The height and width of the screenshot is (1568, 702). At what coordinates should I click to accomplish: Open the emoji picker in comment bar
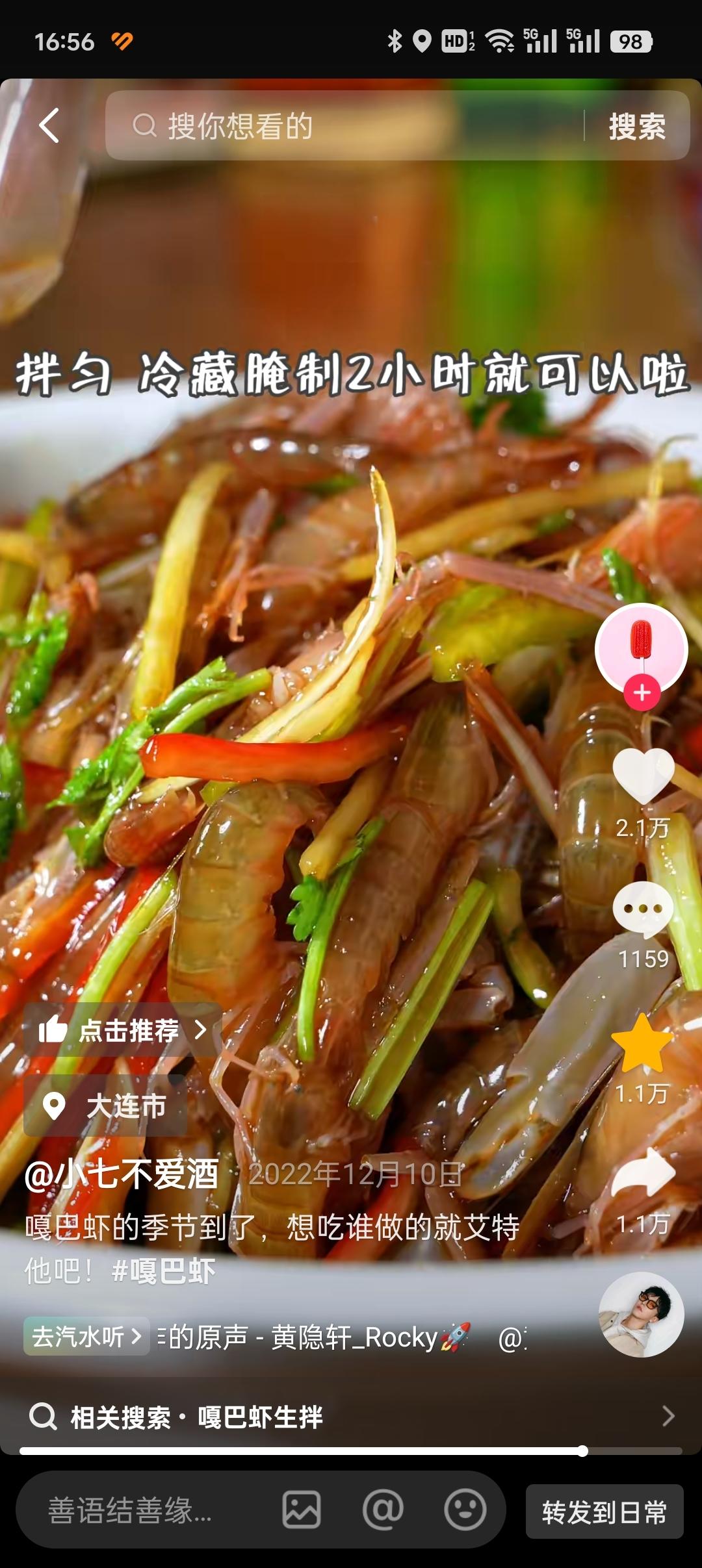coord(465,1510)
